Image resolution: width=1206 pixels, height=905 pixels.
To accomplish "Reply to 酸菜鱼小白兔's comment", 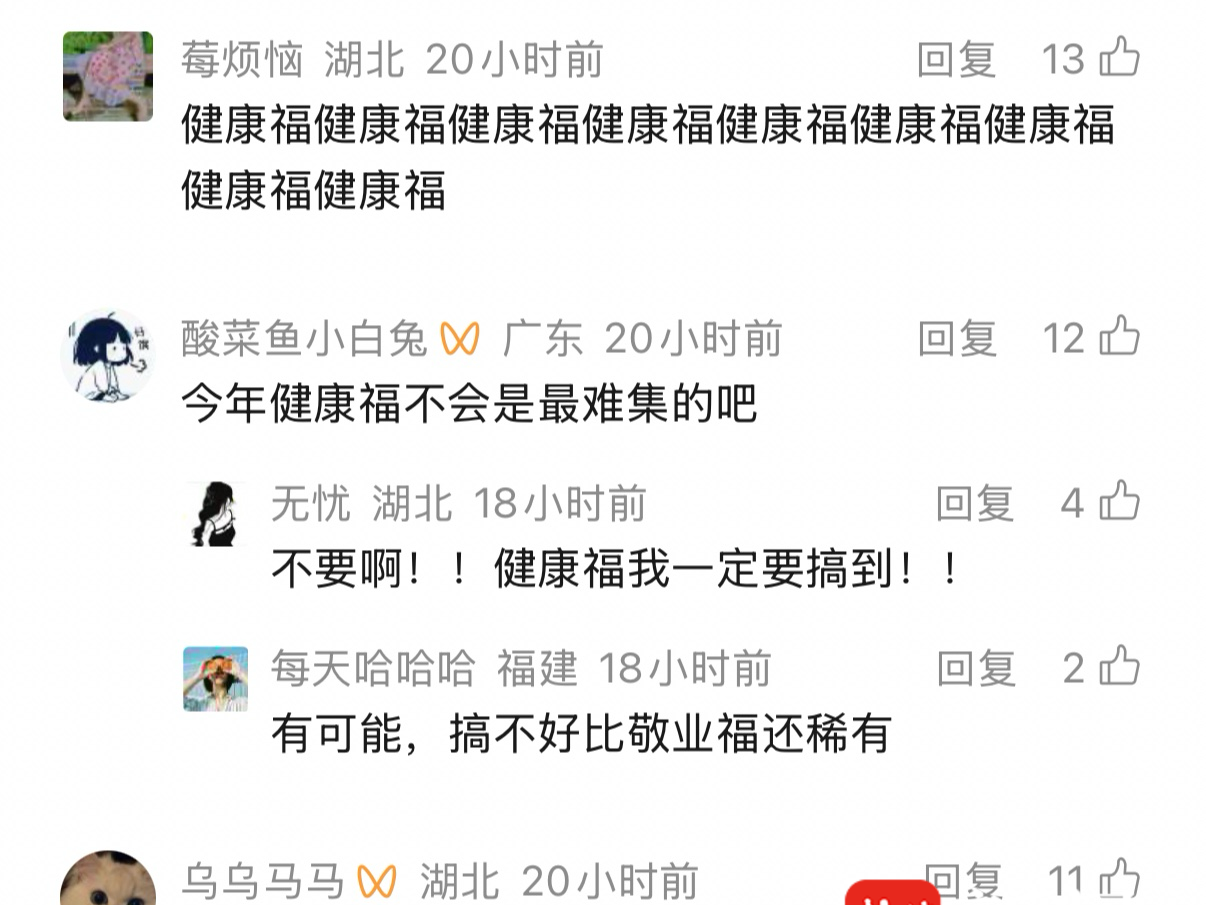I will pos(957,339).
